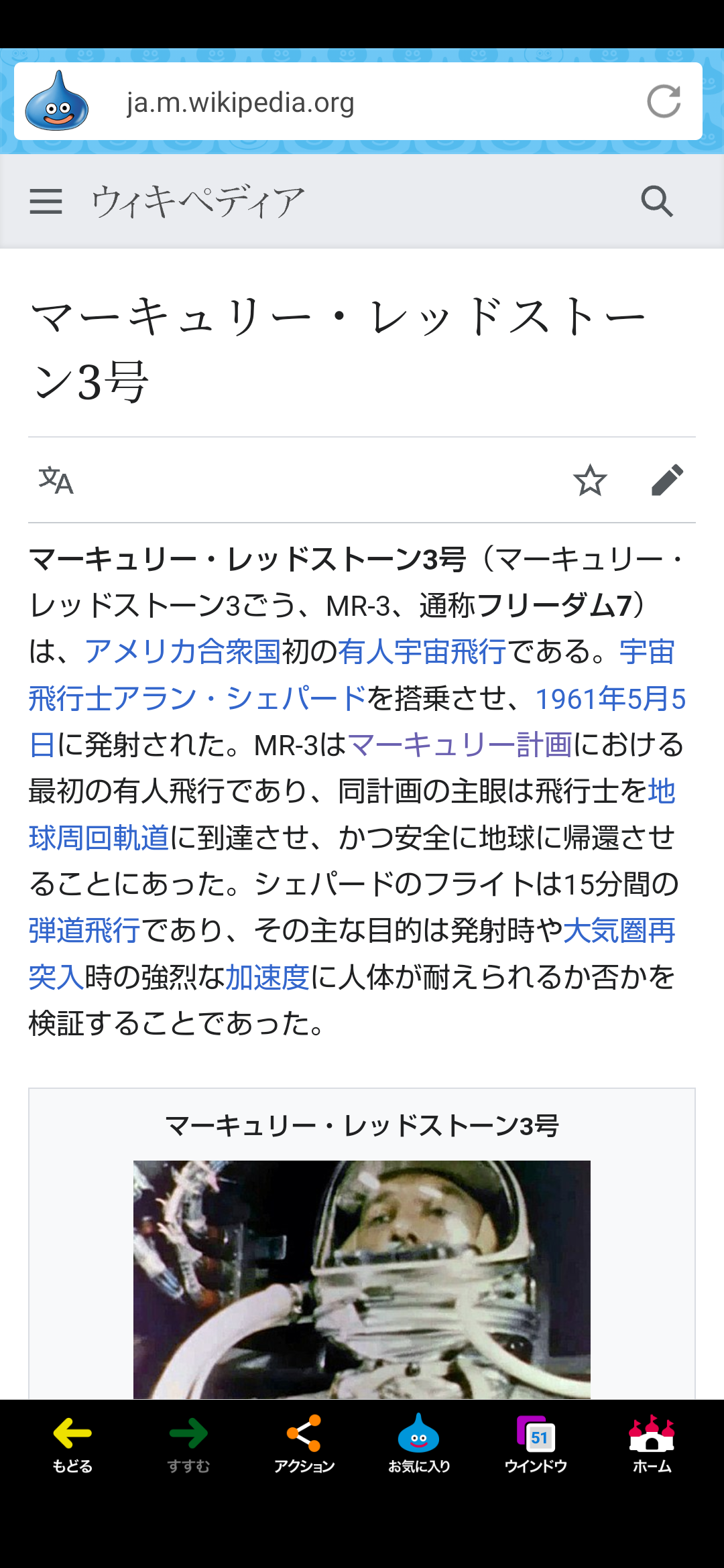Open the Wikipedia hamburger menu
Viewport: 724px width, 1568px height.
46,201
